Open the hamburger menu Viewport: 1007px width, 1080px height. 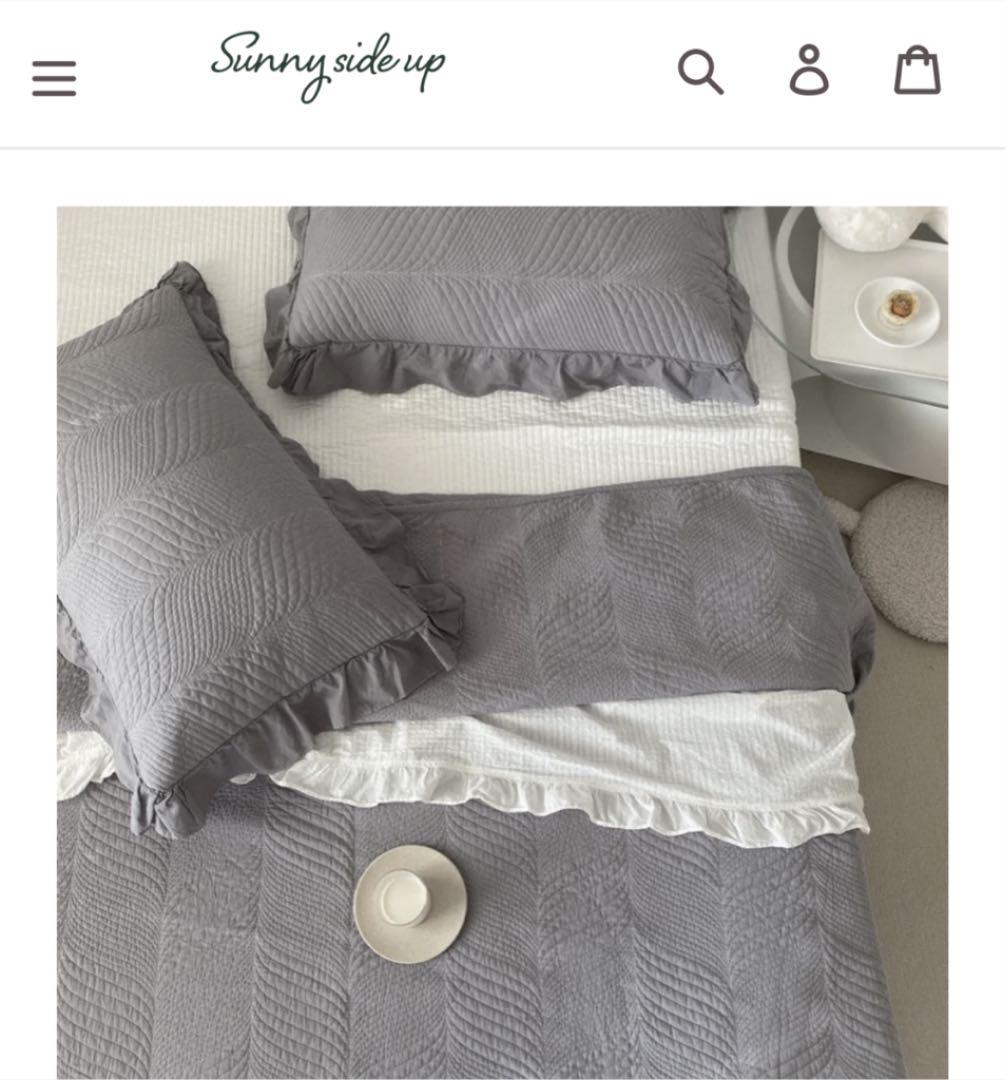(x=54, y=77)
